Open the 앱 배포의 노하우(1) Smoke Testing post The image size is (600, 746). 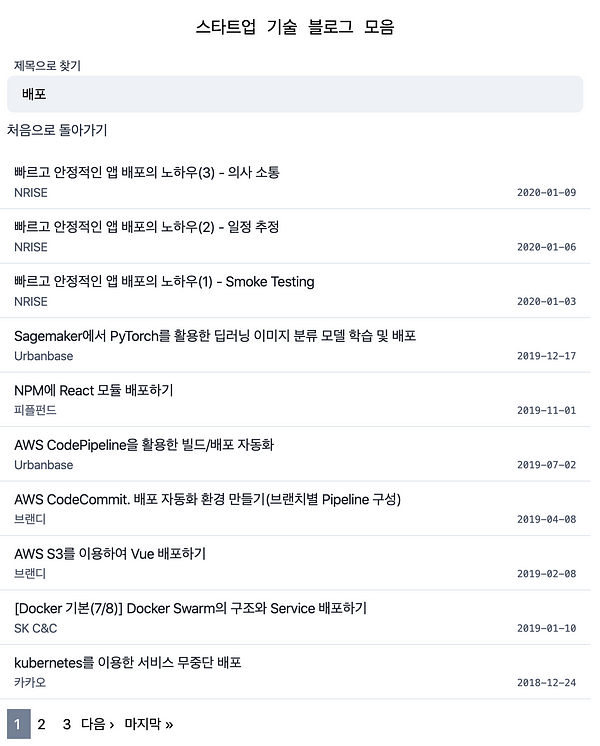164,282
